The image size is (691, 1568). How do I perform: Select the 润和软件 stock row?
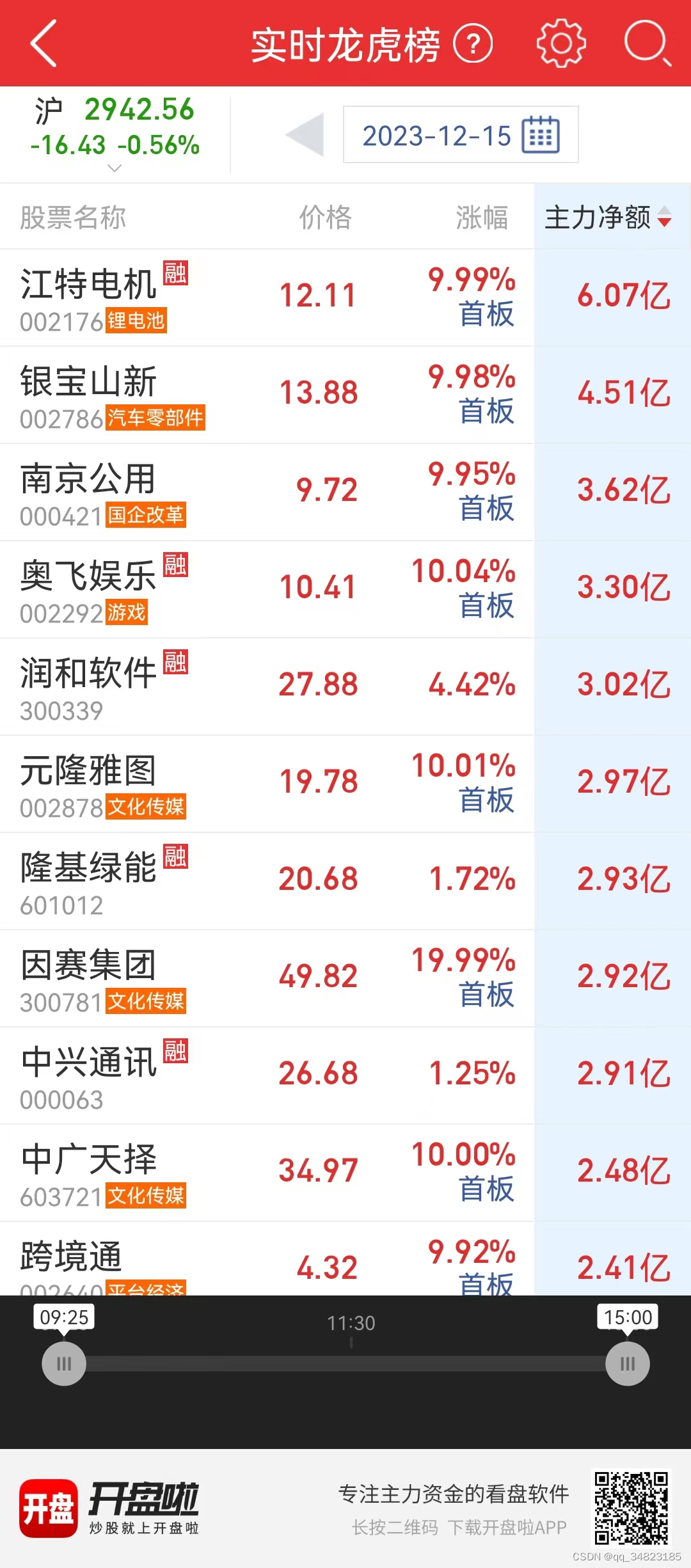point(345,686)
